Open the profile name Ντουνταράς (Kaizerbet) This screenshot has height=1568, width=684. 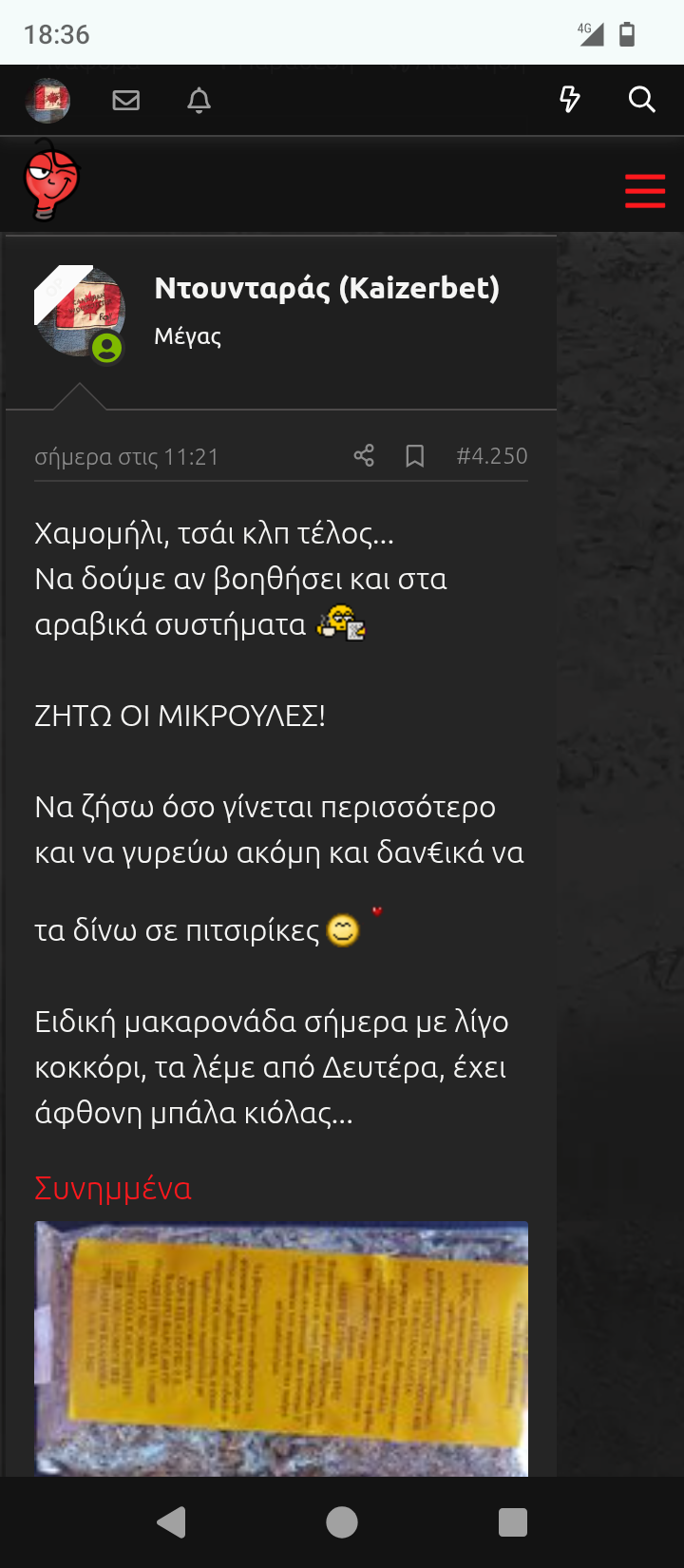[327, 288]
